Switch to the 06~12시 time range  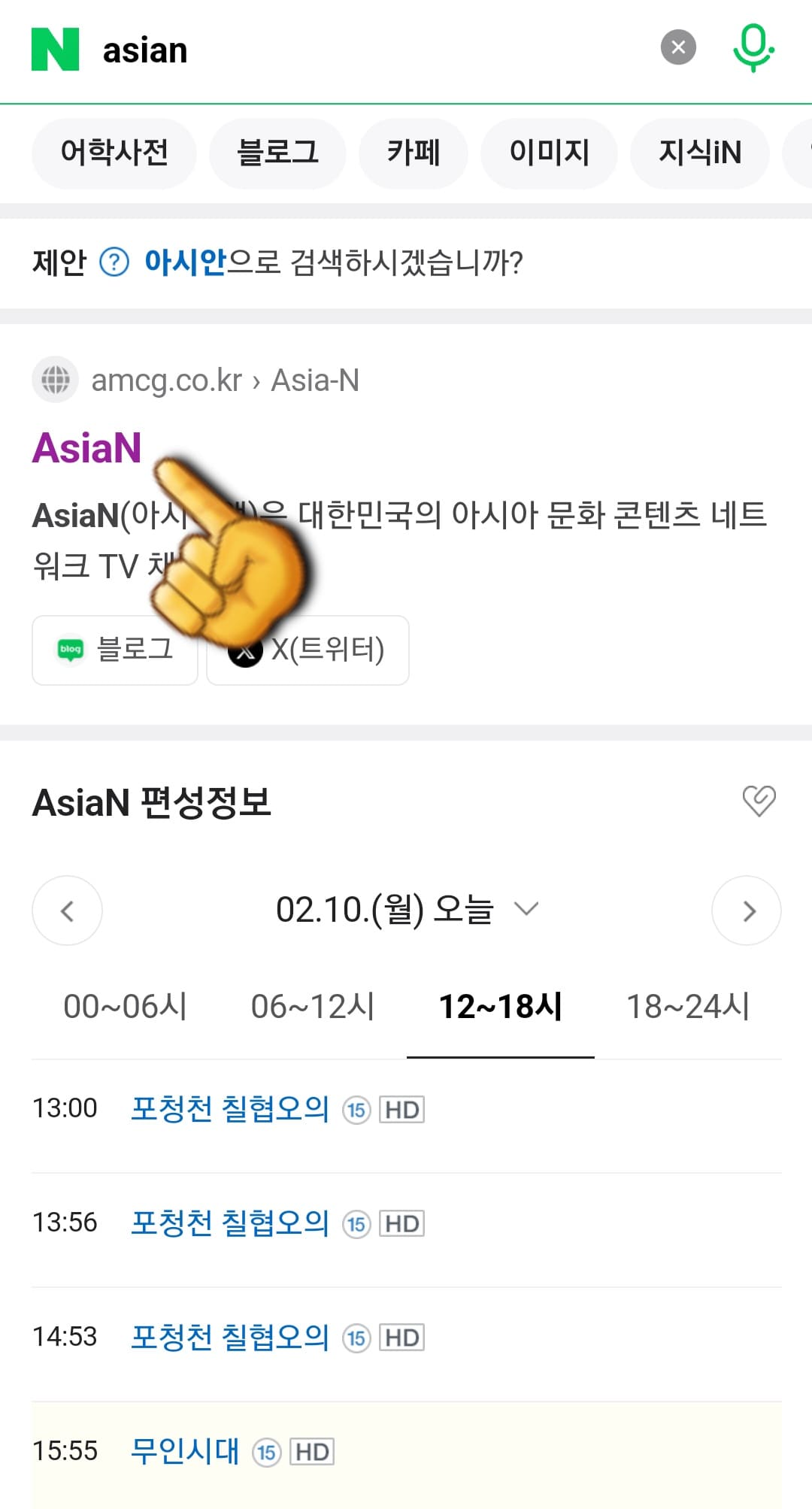pos(312,1006)
